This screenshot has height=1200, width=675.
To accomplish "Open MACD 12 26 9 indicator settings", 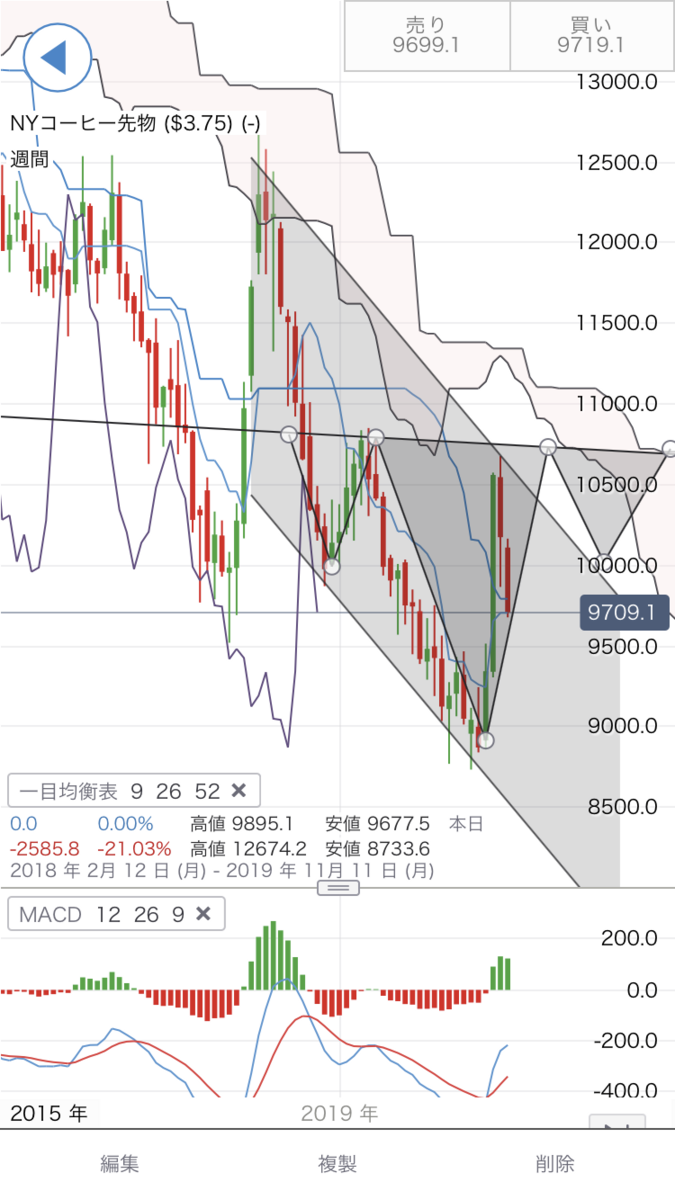I will (100, 914).
